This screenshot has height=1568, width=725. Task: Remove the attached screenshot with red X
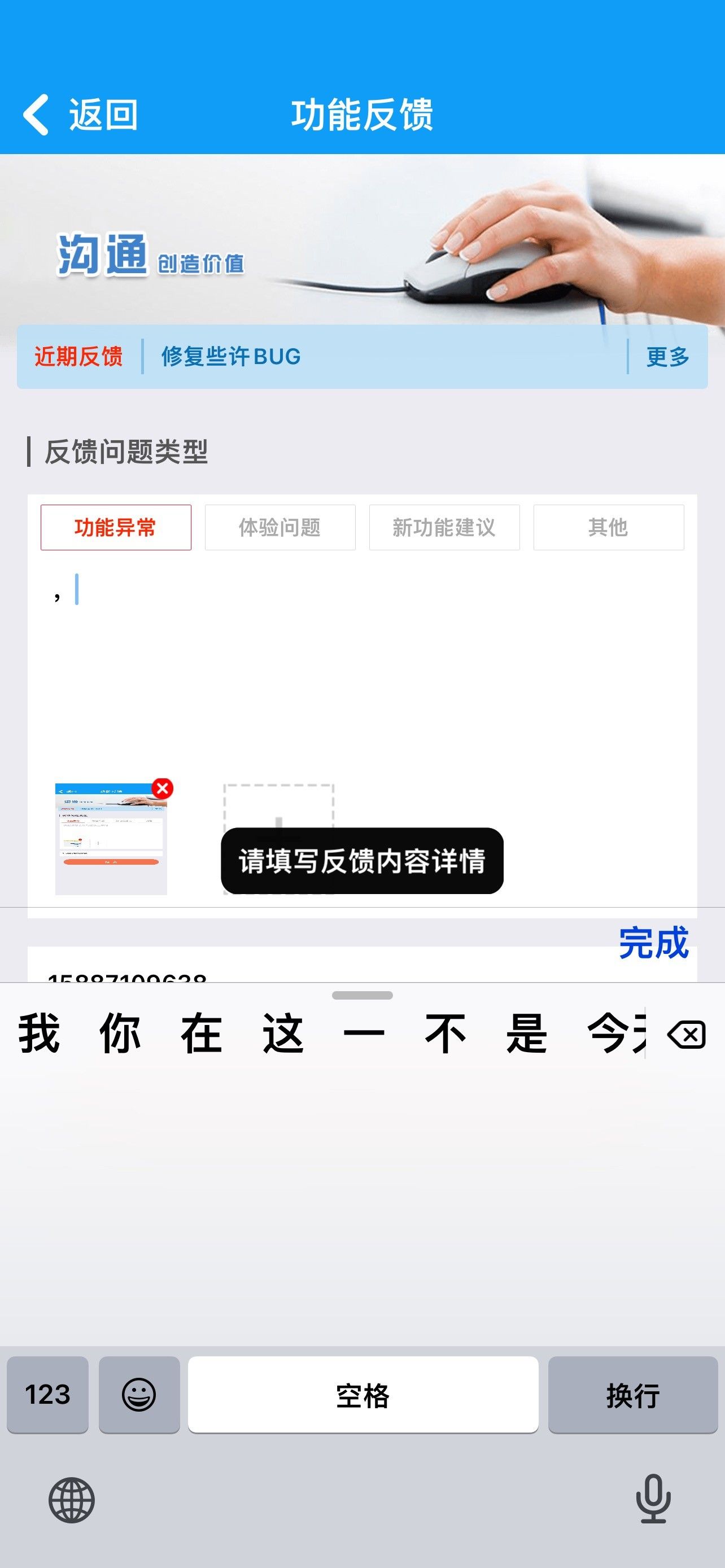(163, 789)
